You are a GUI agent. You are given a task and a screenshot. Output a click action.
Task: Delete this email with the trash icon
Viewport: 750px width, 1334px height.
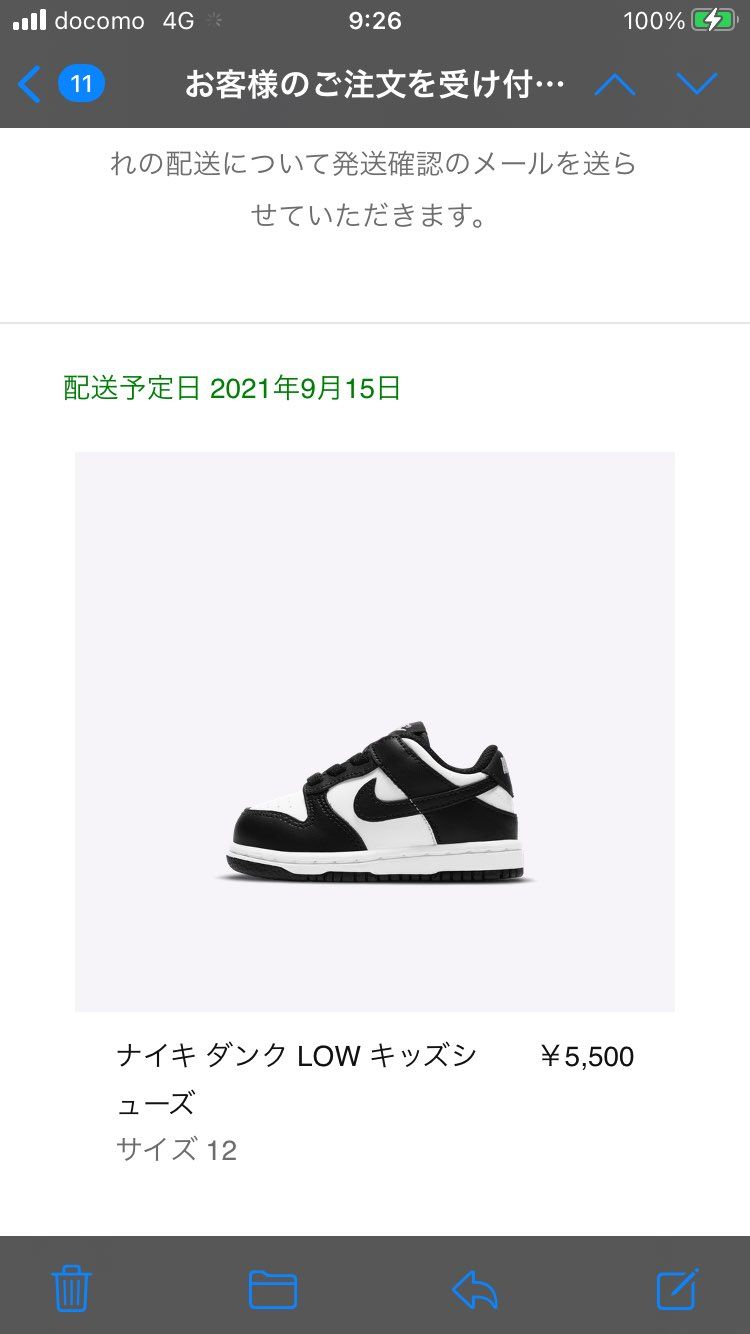[71, 1289]
